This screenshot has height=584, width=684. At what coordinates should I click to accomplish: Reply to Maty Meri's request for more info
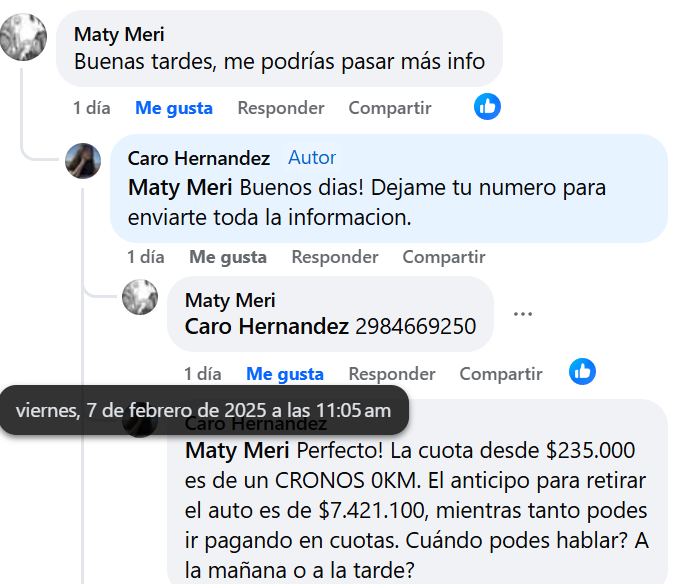coord(280,108)
